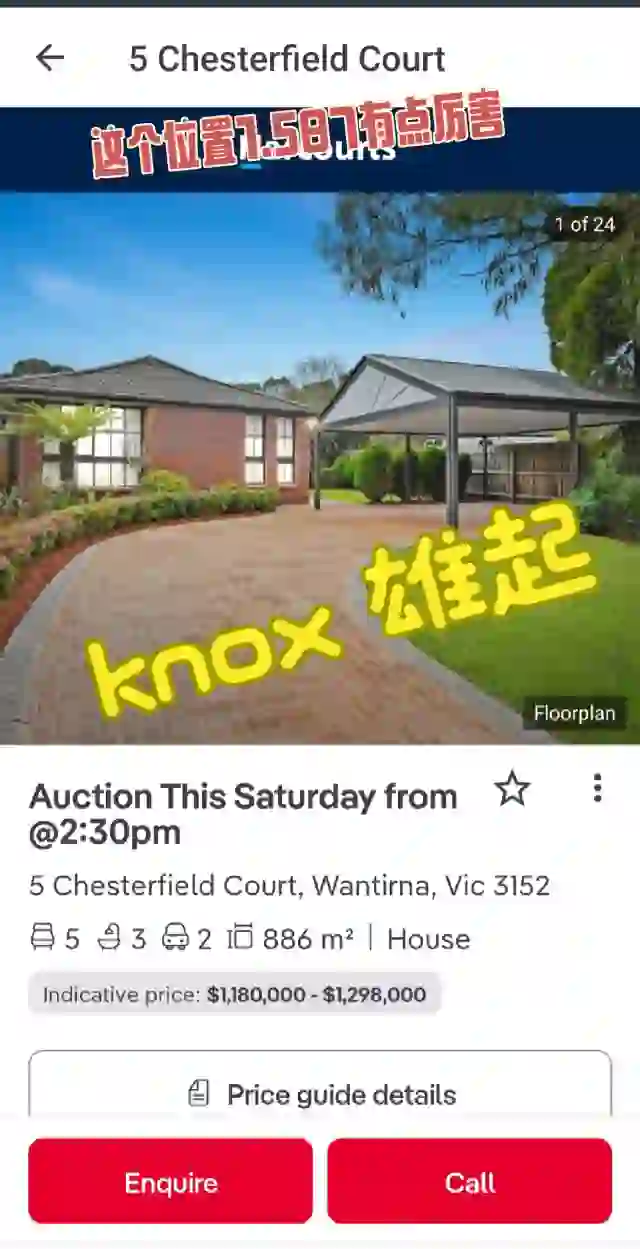Image resolution: width=640 pixels, height=1249 pixels.
Task: Open Price guide details
Action: point(320,1094)
